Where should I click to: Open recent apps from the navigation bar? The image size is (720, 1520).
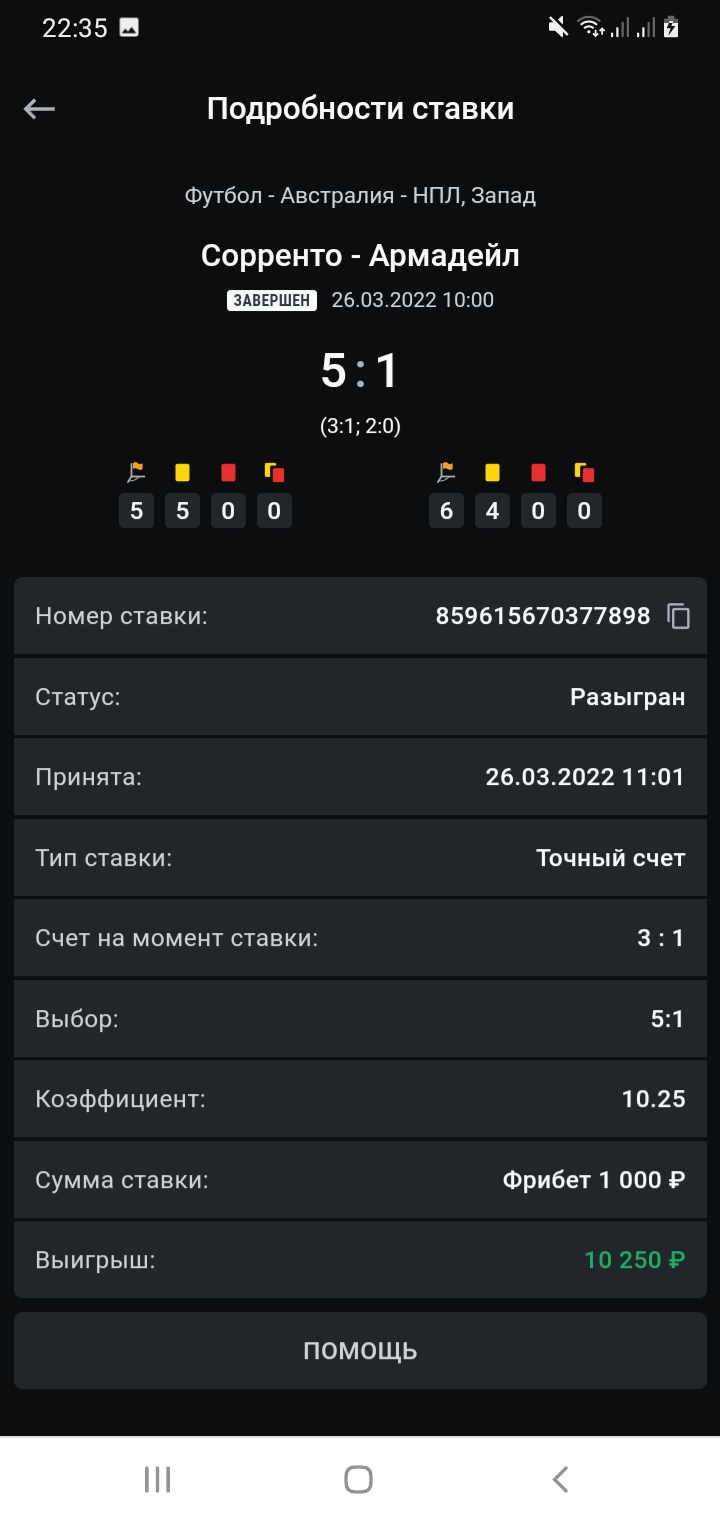click(158, 1479)
